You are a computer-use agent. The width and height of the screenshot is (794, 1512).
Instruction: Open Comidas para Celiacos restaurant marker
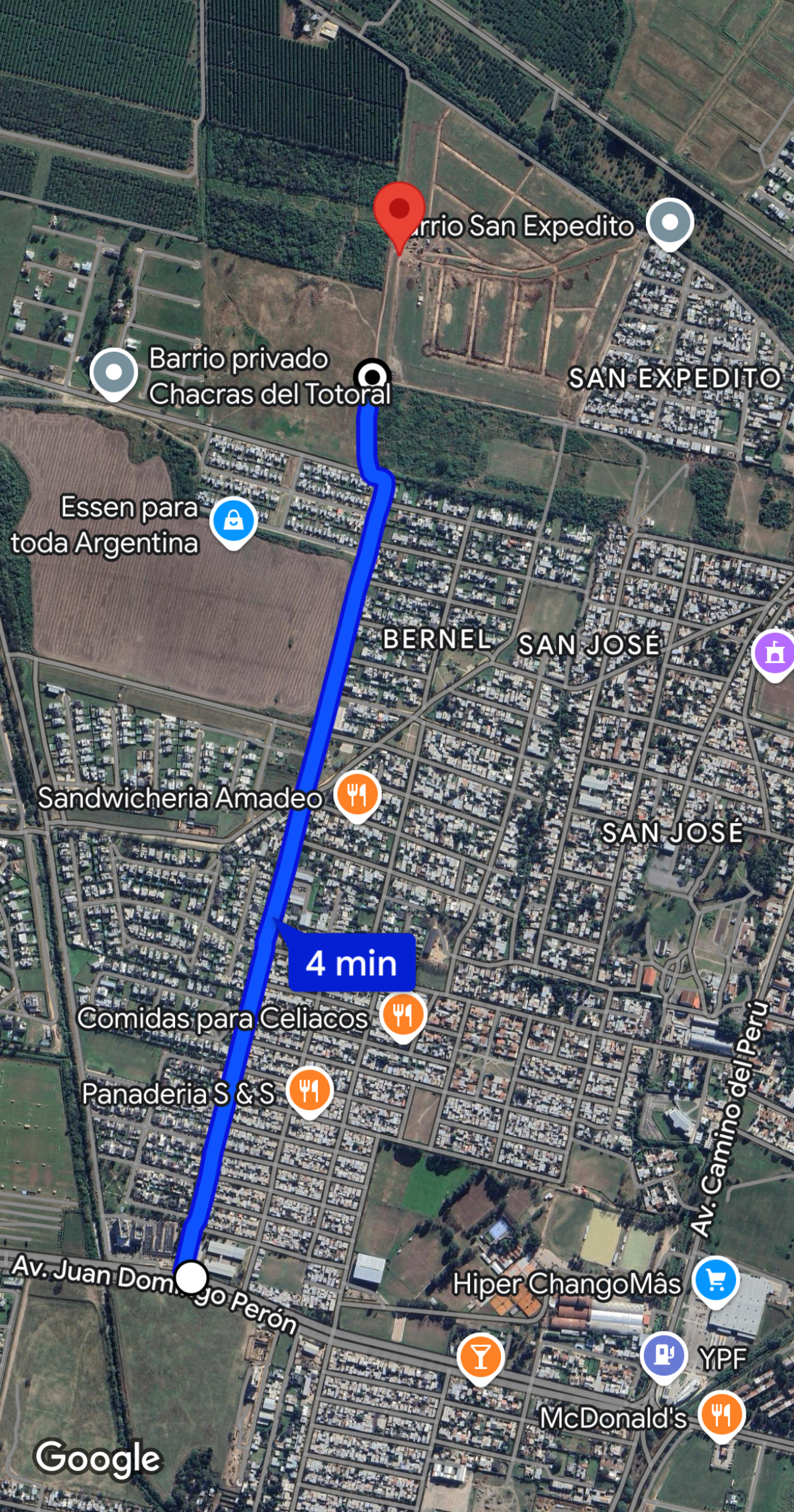click(403, 1015)
